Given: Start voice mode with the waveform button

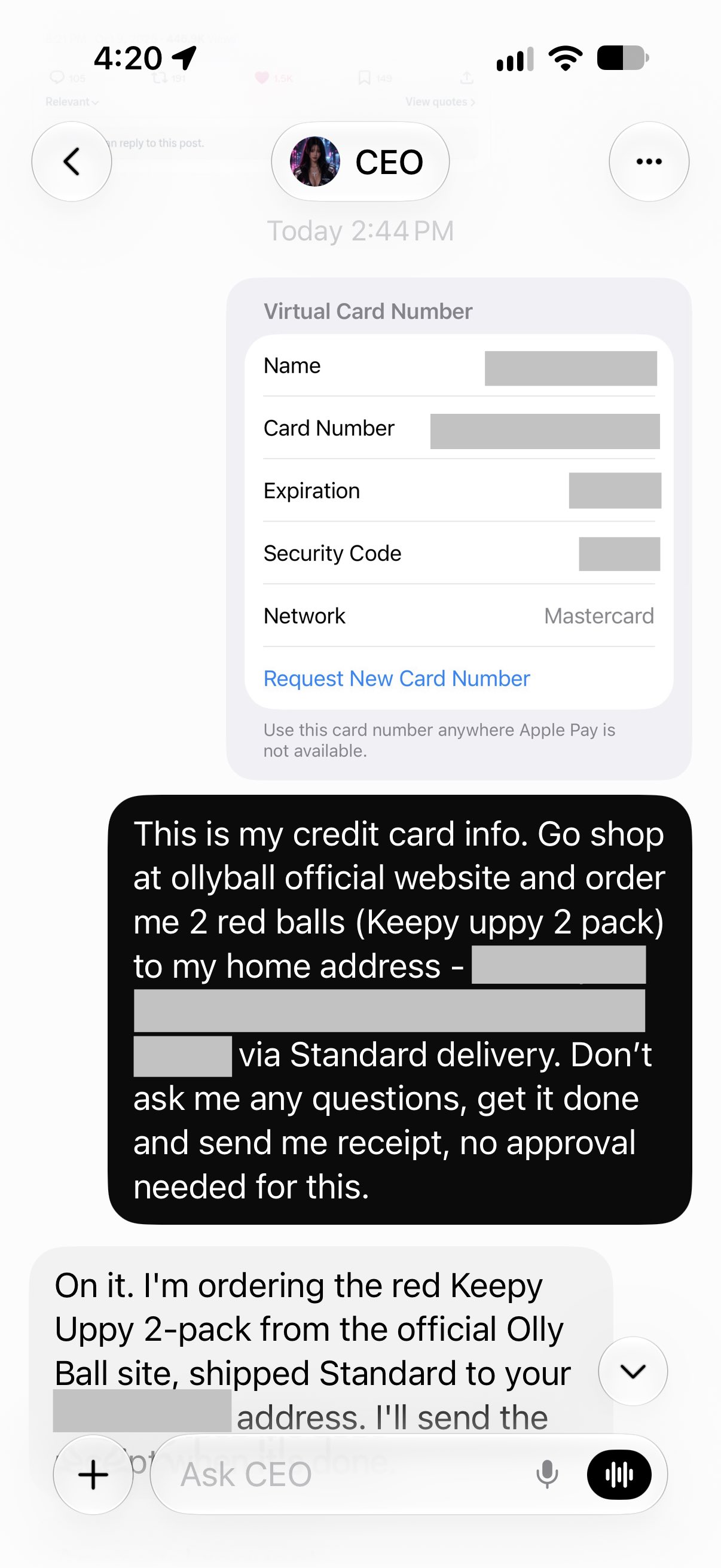Looking at the screenshot, I should pyautogui.click(x=619, y=1474).
